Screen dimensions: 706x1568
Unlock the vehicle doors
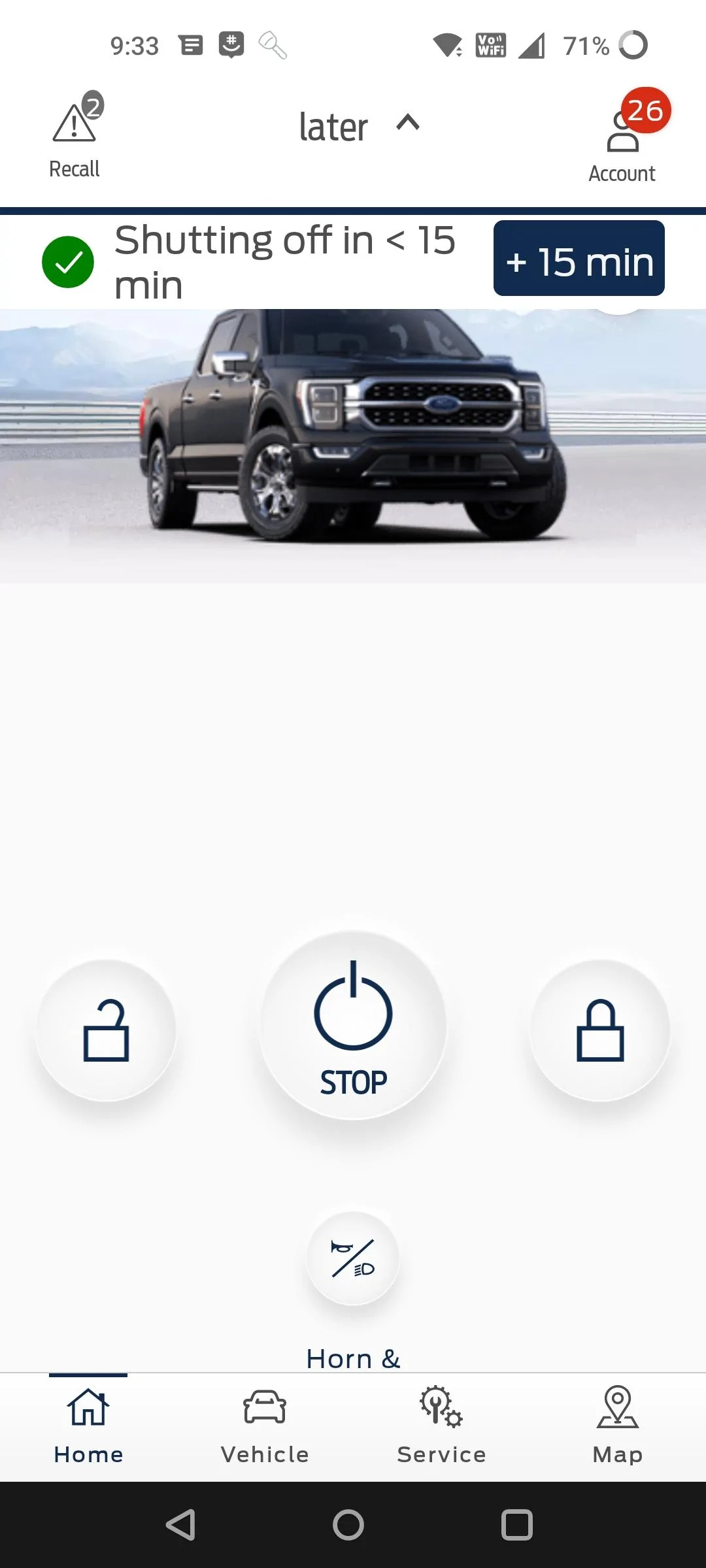click(106, 1030)
